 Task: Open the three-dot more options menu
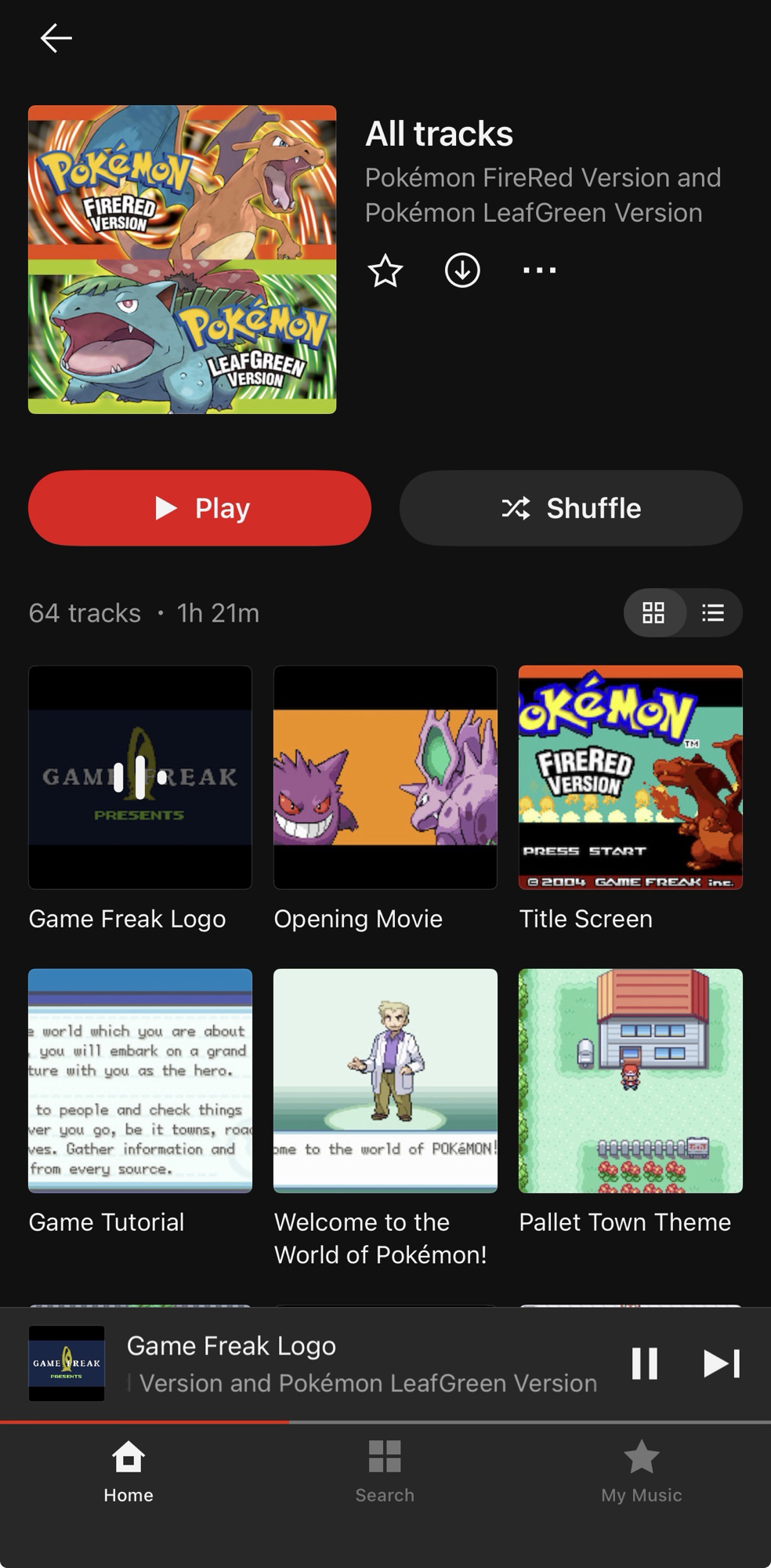[x=539, y=271]
